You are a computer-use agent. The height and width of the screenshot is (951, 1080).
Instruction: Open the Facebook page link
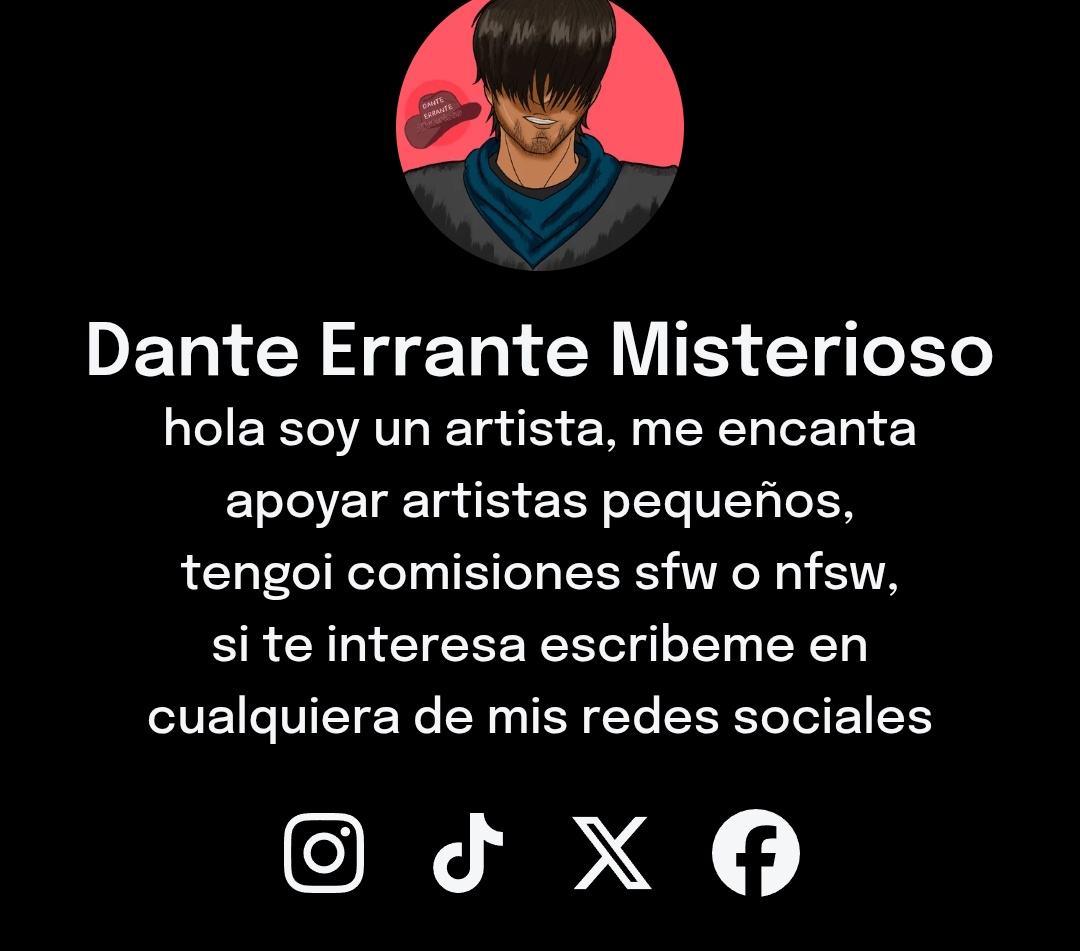[x=756, y=852]
